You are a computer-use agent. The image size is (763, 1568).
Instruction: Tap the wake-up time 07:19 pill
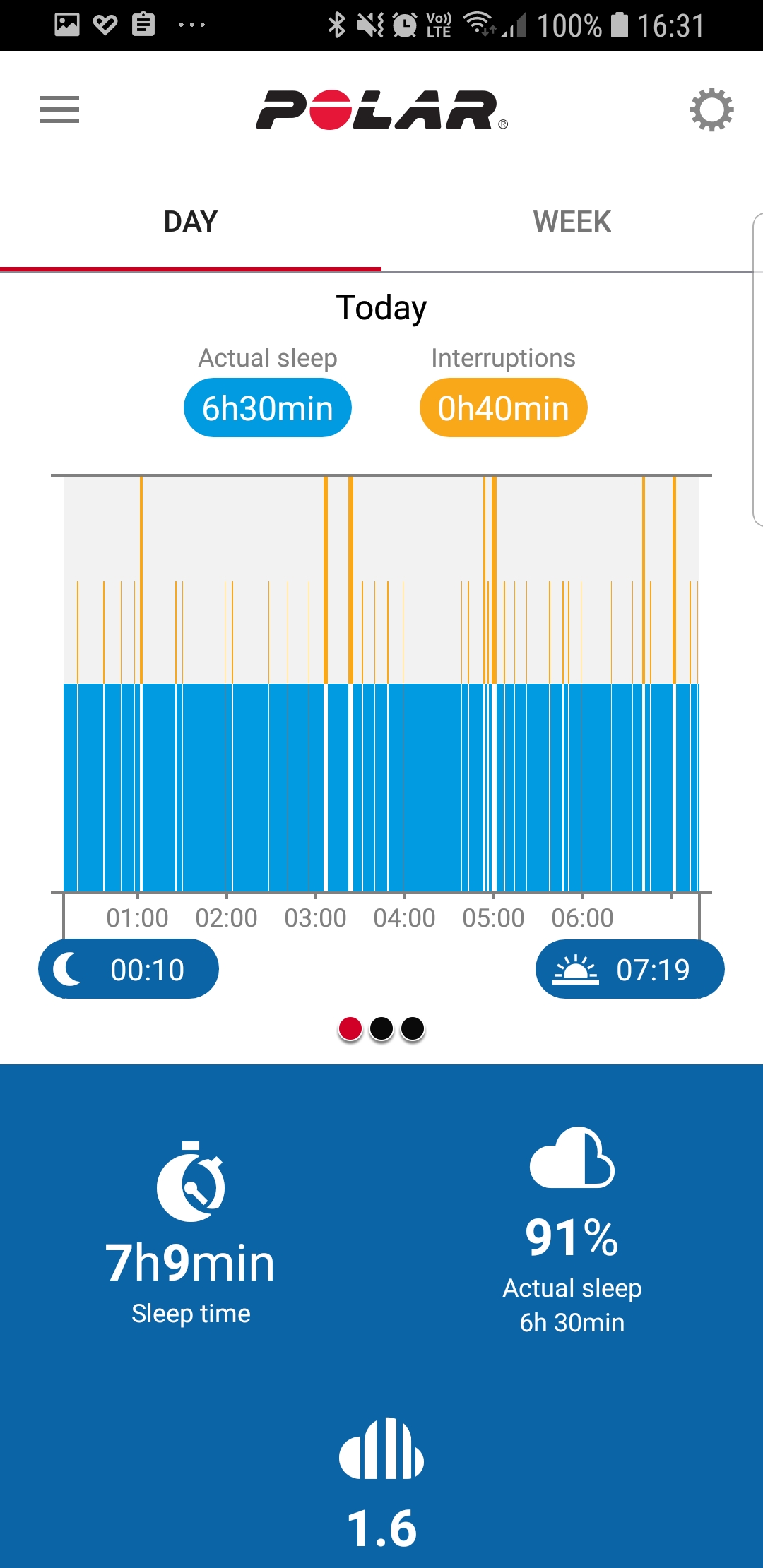(630, 969)
